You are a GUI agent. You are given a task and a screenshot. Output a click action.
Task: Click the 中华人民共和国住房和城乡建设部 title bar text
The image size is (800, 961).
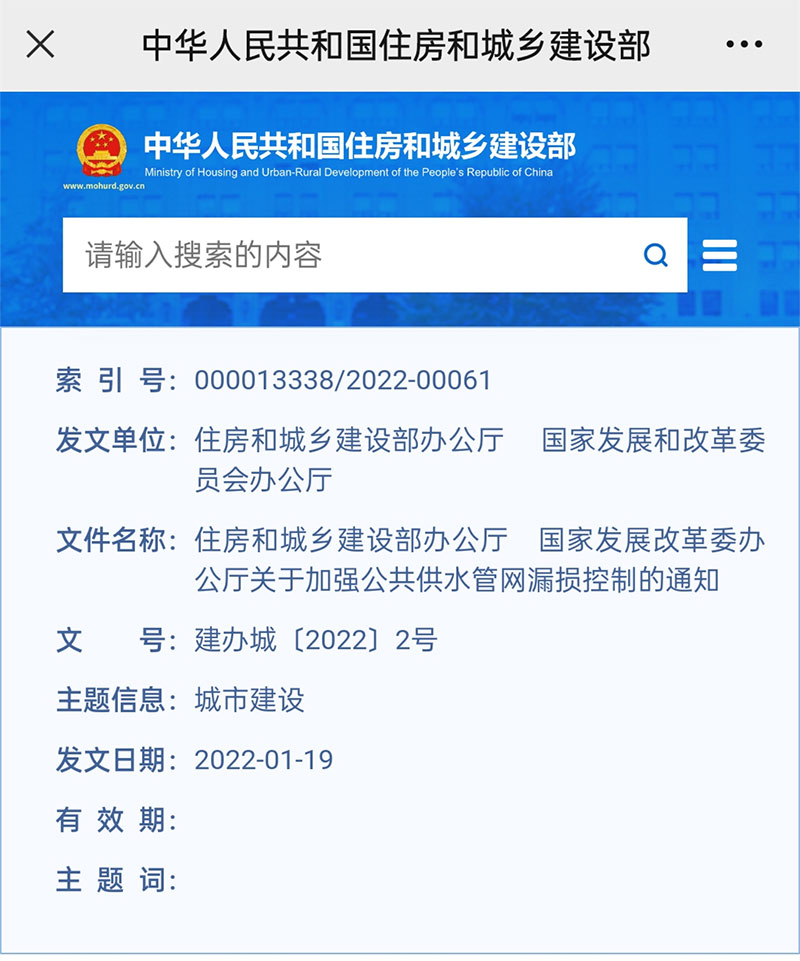[399, 44]
